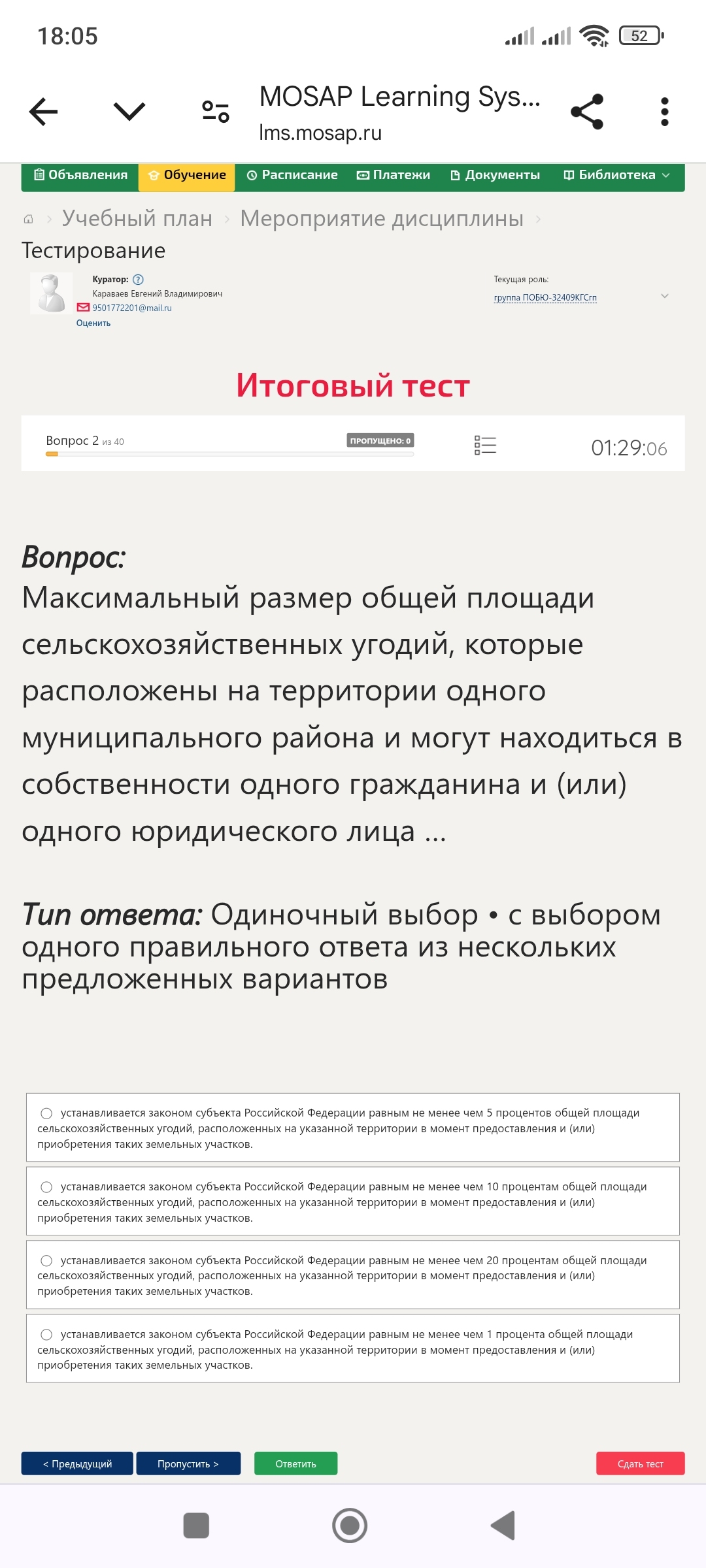The image size is (706, 1568).
Task: Tap the browser back arrow
Action: pyautogui.click(x=44, y=112)
